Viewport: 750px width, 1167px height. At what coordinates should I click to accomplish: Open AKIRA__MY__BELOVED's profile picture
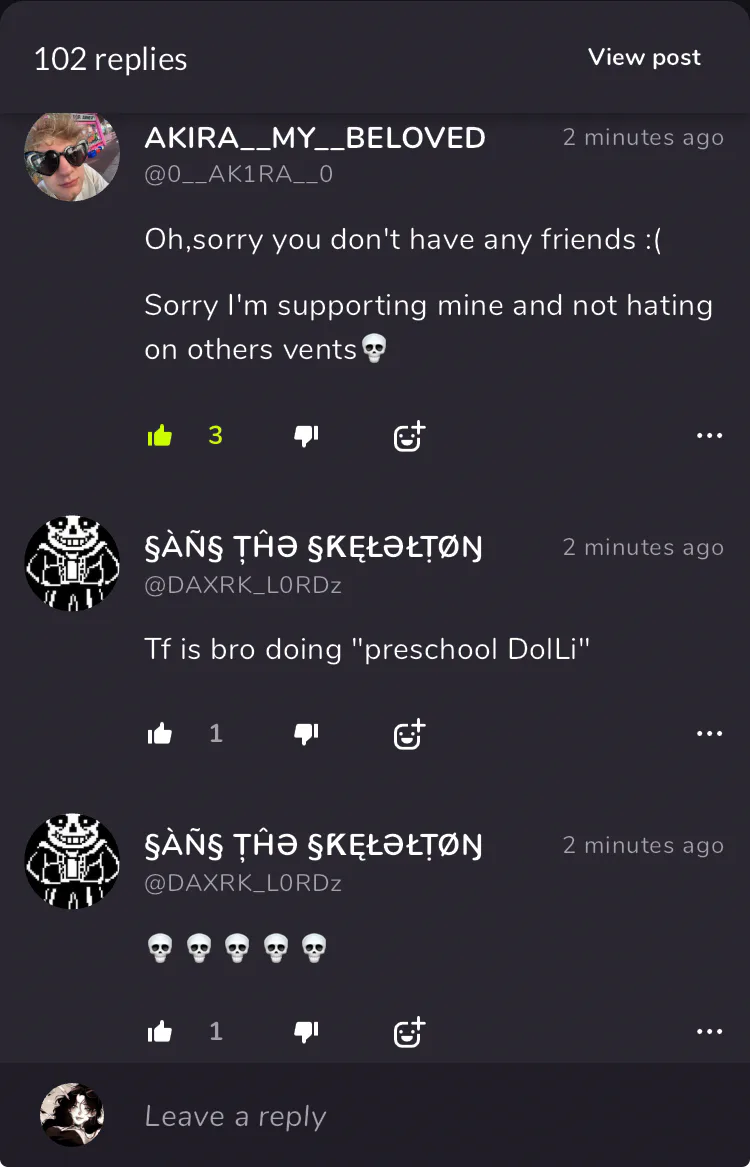click(x=72, y=155)
